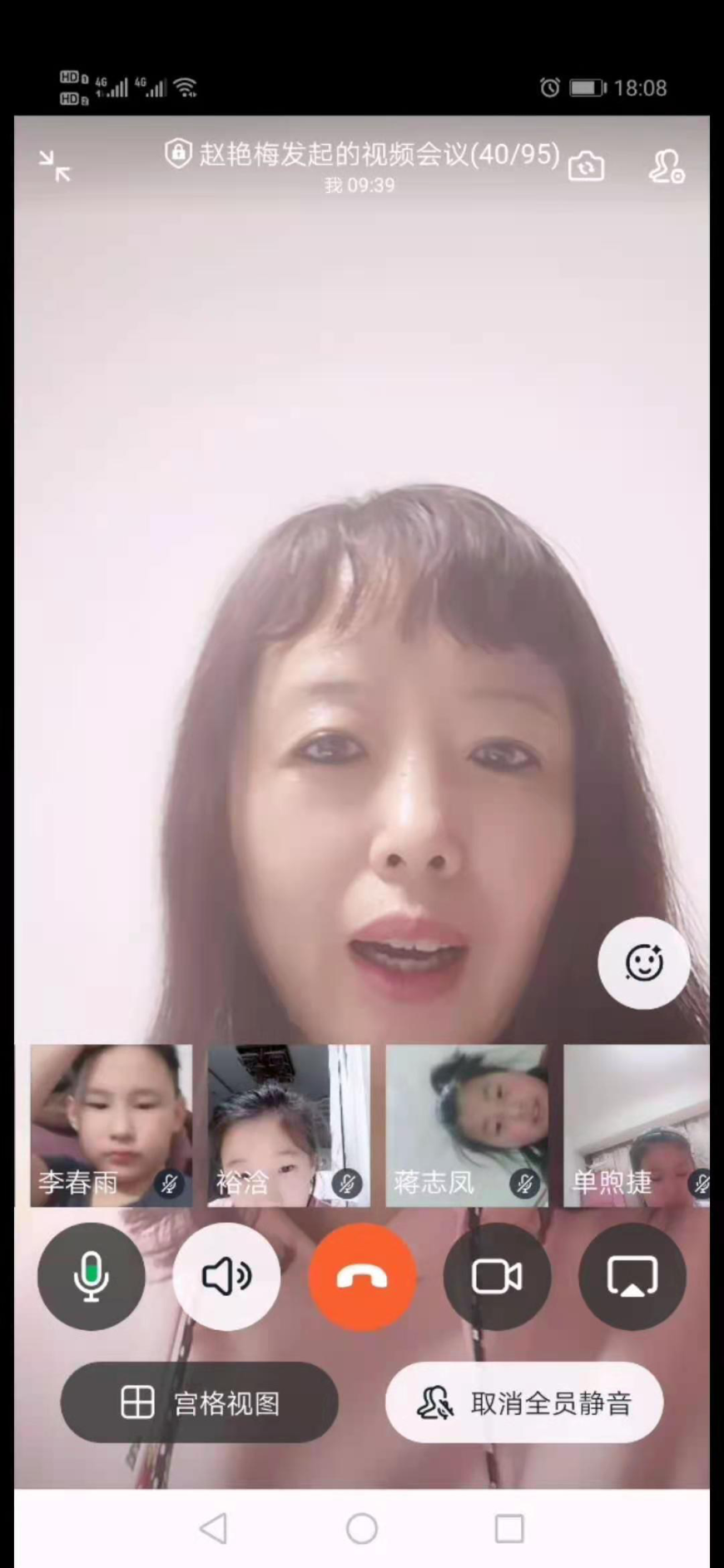
Task: Toggle the speaker output
Action: 226,1276
